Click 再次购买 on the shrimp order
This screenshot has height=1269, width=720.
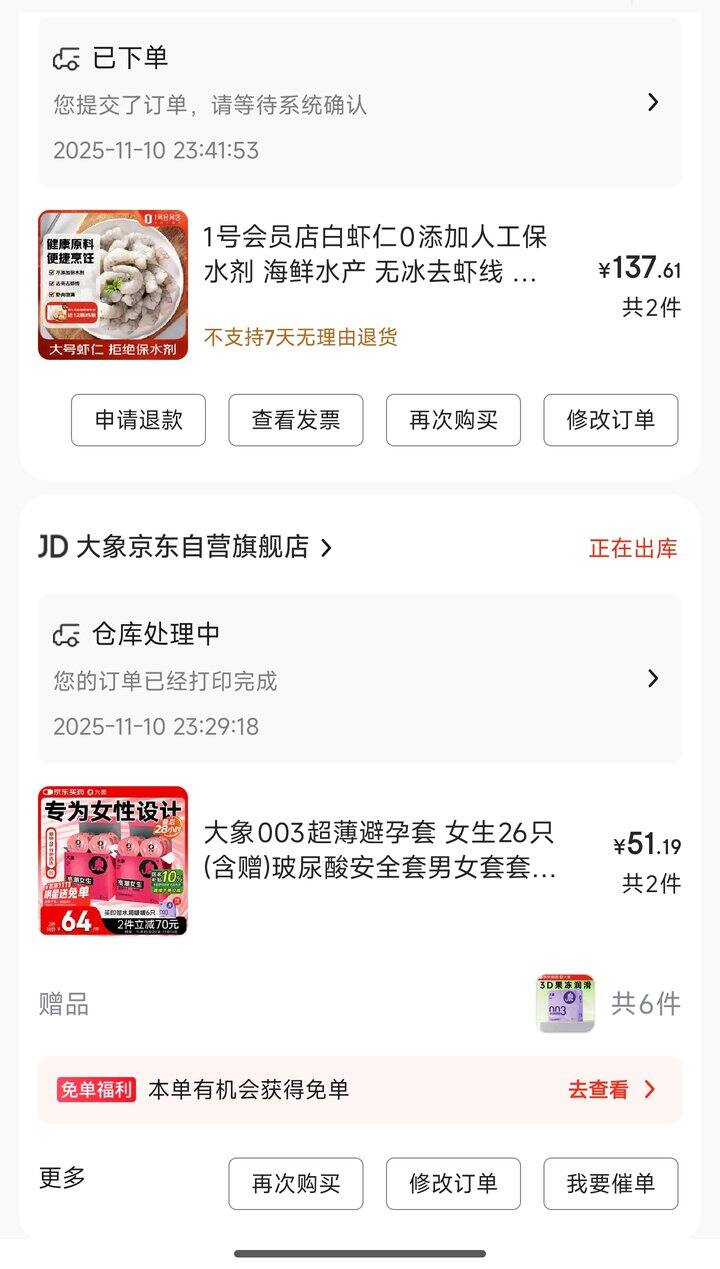pos(452,420)
